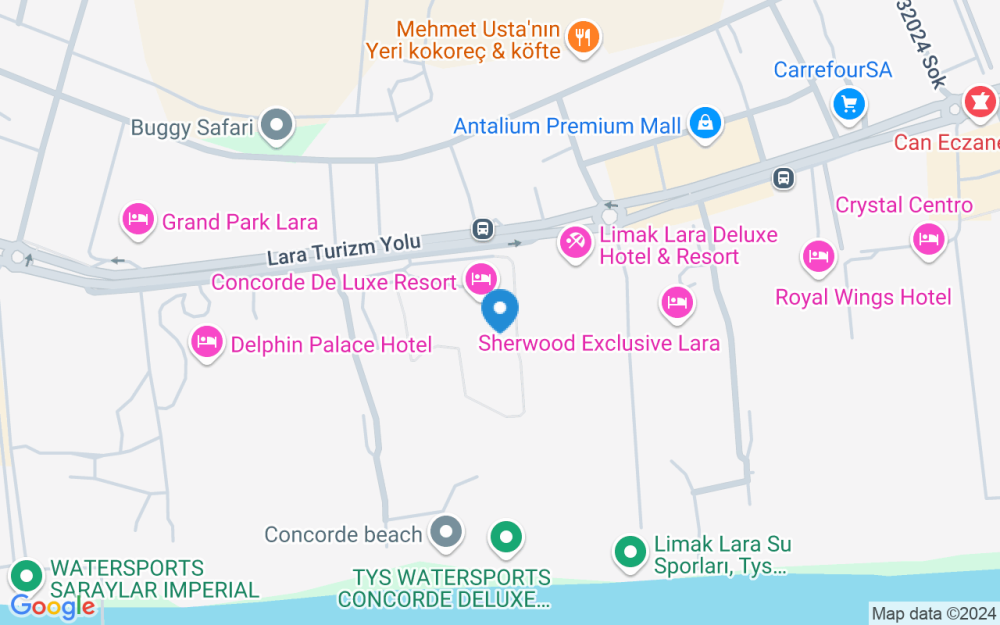Image resolution: width=1000 pixels, height=625 pixels.
Task: Select the Concorde beach marker
Action: tap(446, 532)
